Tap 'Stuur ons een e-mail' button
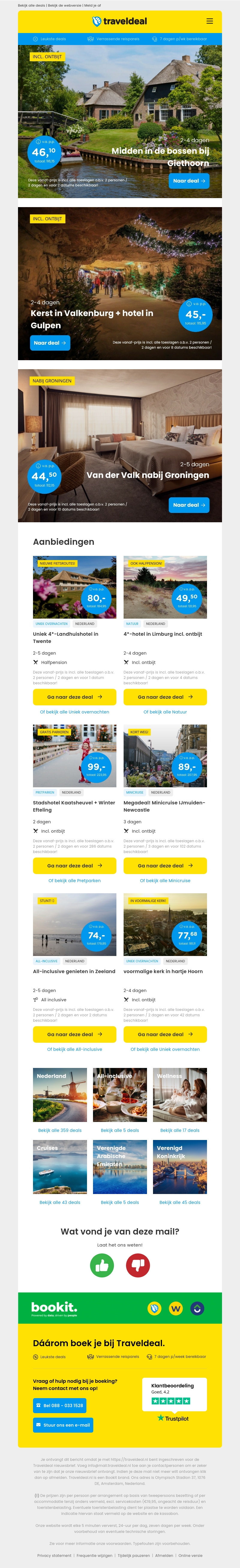The image size is (240, 1568). click(x=63, y=1425)
